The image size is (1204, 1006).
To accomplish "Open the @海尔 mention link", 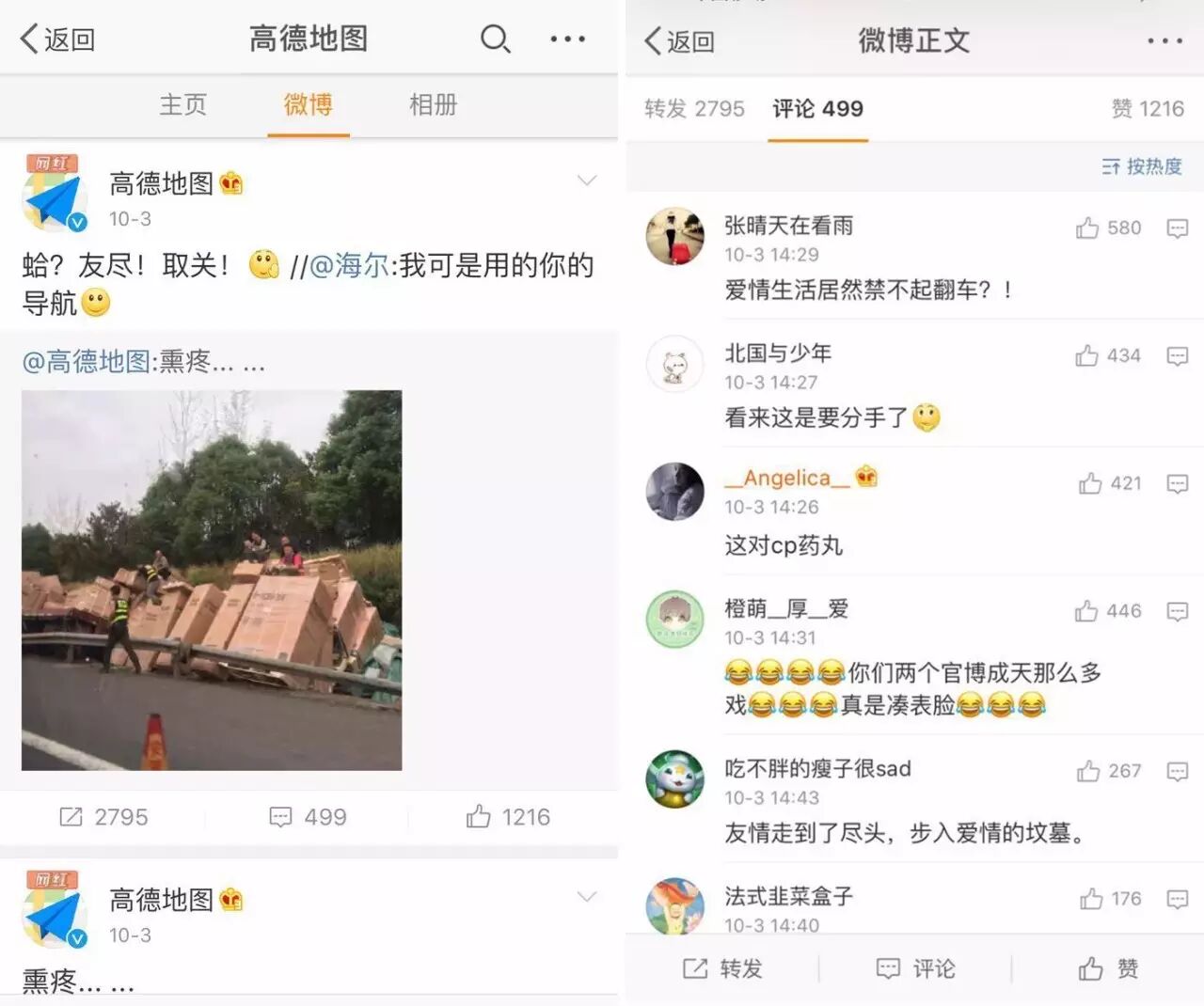I will pos(349,266).
